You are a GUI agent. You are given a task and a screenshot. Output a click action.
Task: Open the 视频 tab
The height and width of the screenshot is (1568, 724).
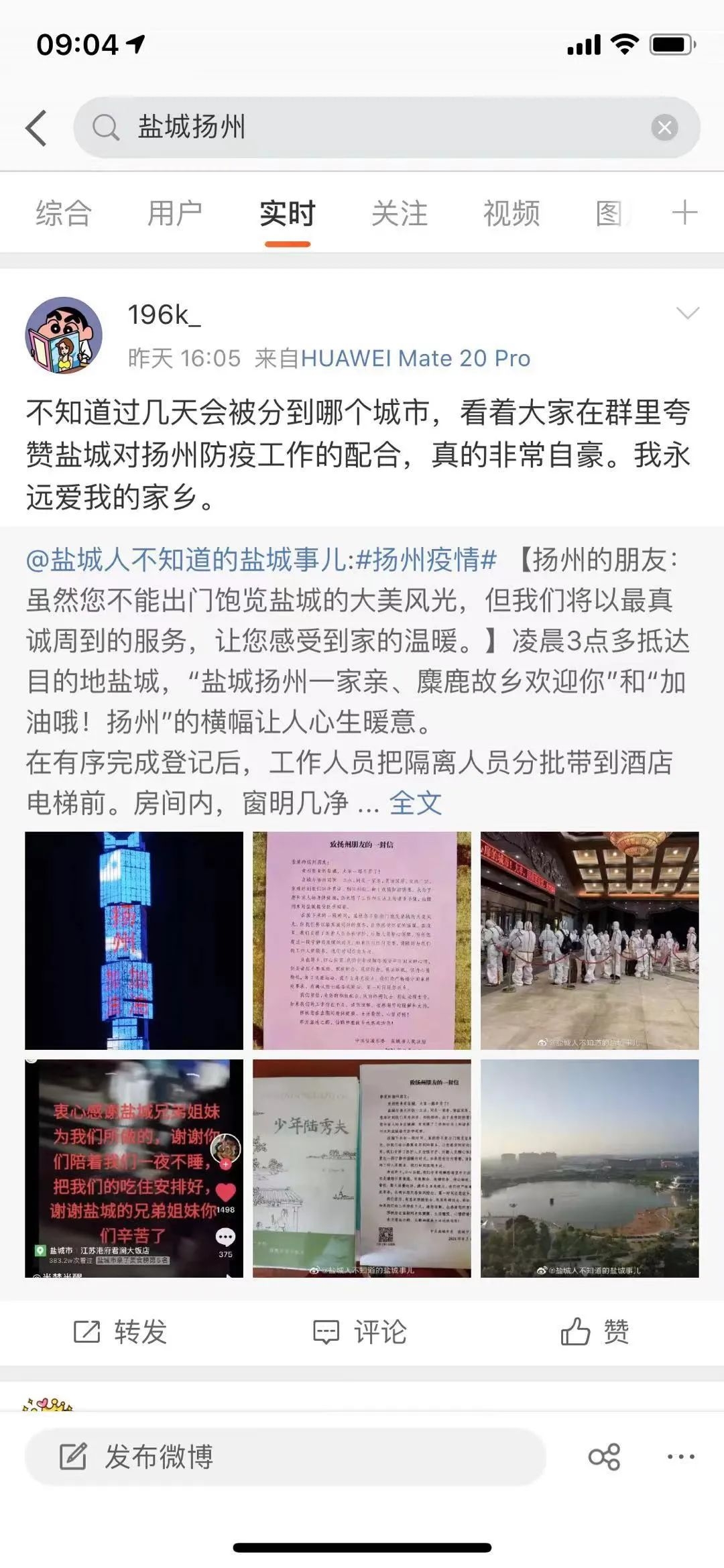click(511, 214)
